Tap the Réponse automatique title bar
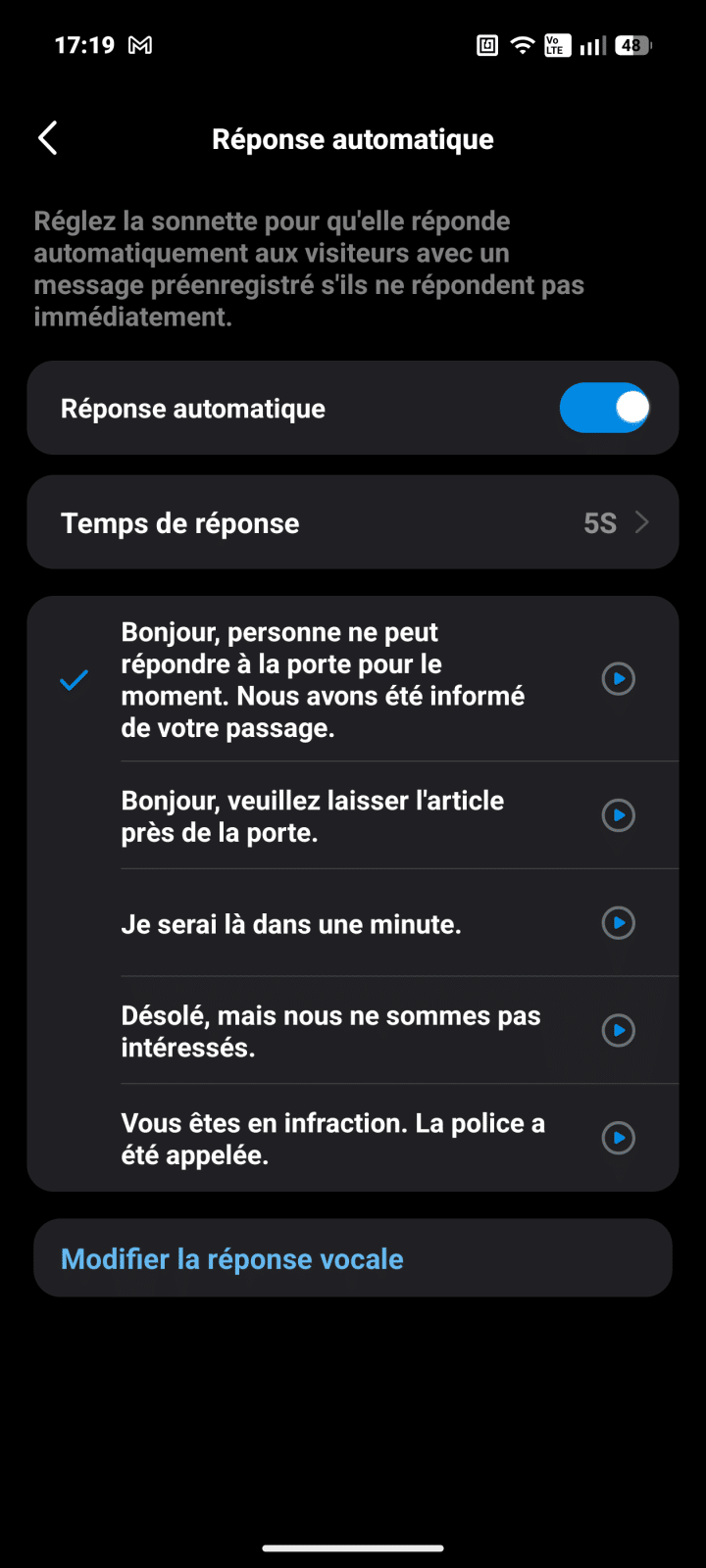This screenshot has width=706, height=1568. click(x=353, y=138)
